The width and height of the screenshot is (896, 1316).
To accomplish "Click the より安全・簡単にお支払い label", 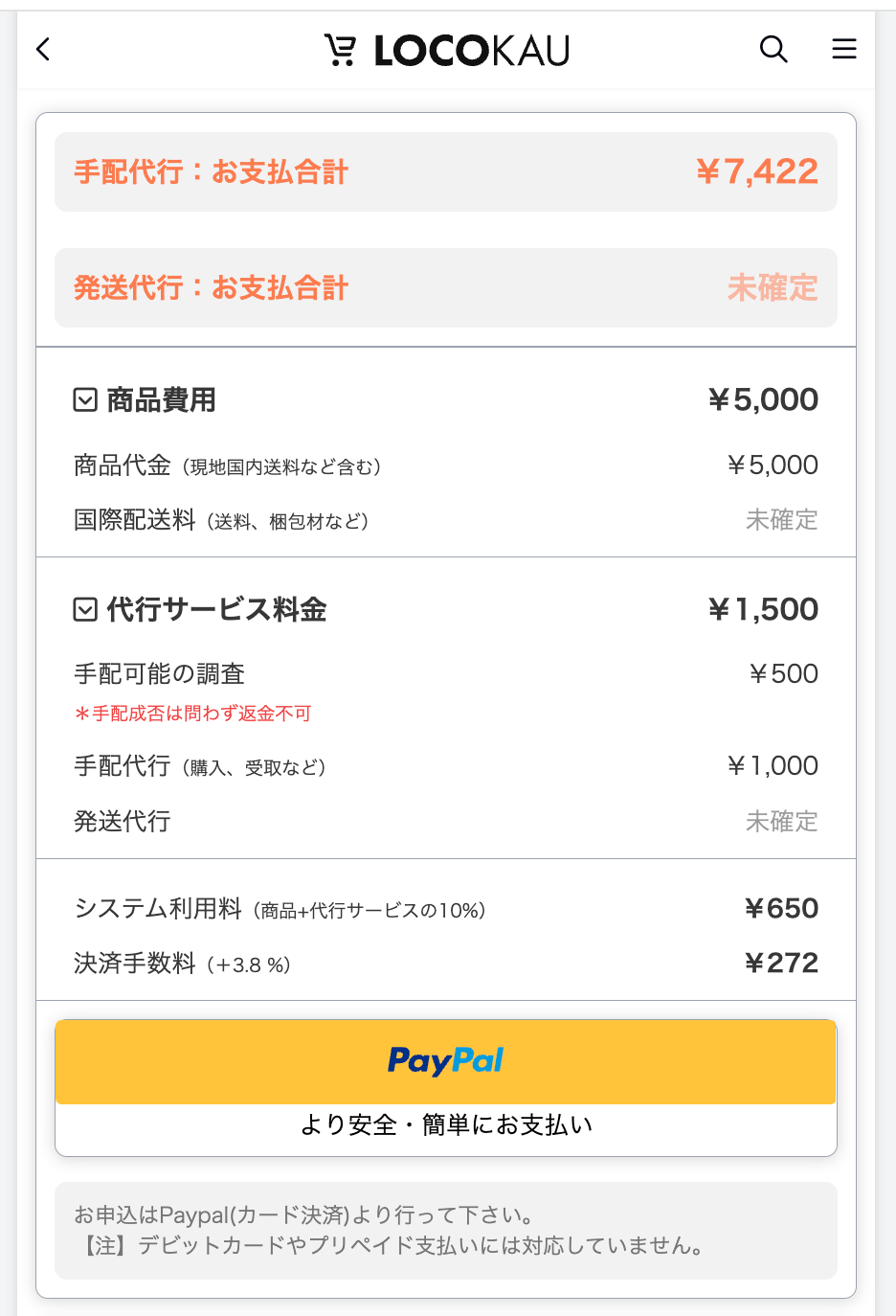I will point(446,1127).
